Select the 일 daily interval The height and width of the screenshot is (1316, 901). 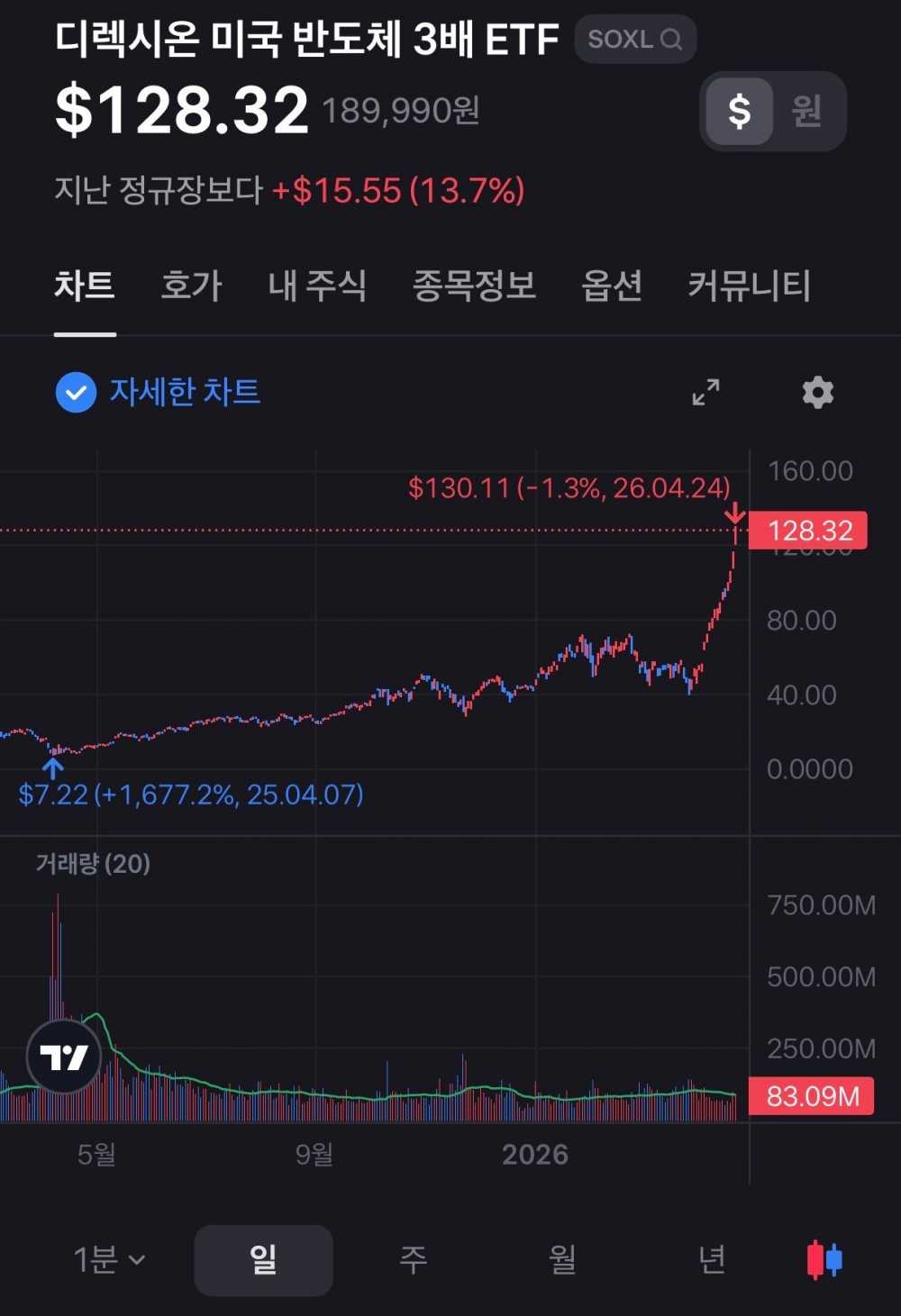pos(263,1259)
